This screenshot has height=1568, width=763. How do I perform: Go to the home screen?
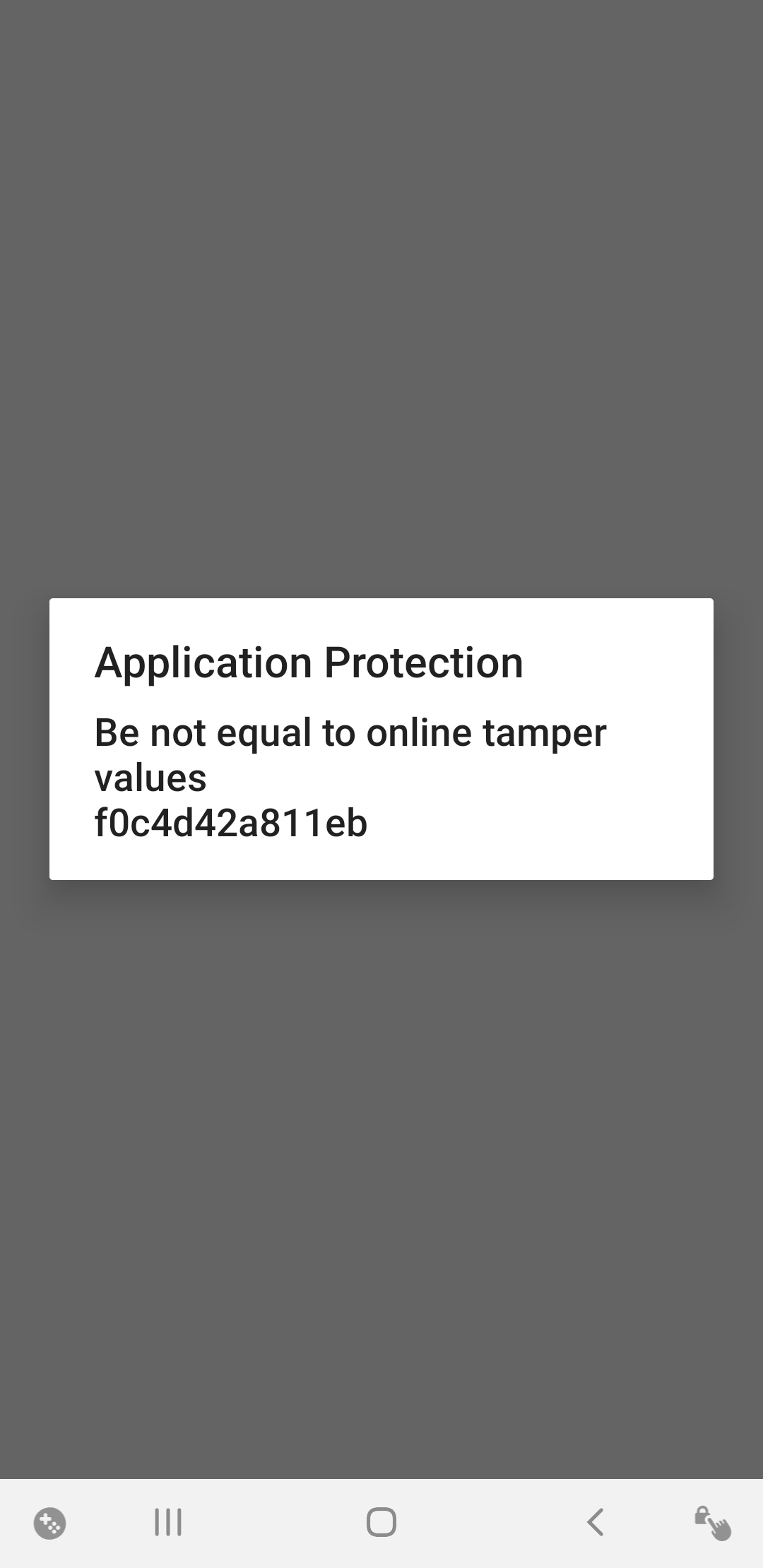[x=381, y=1522]
